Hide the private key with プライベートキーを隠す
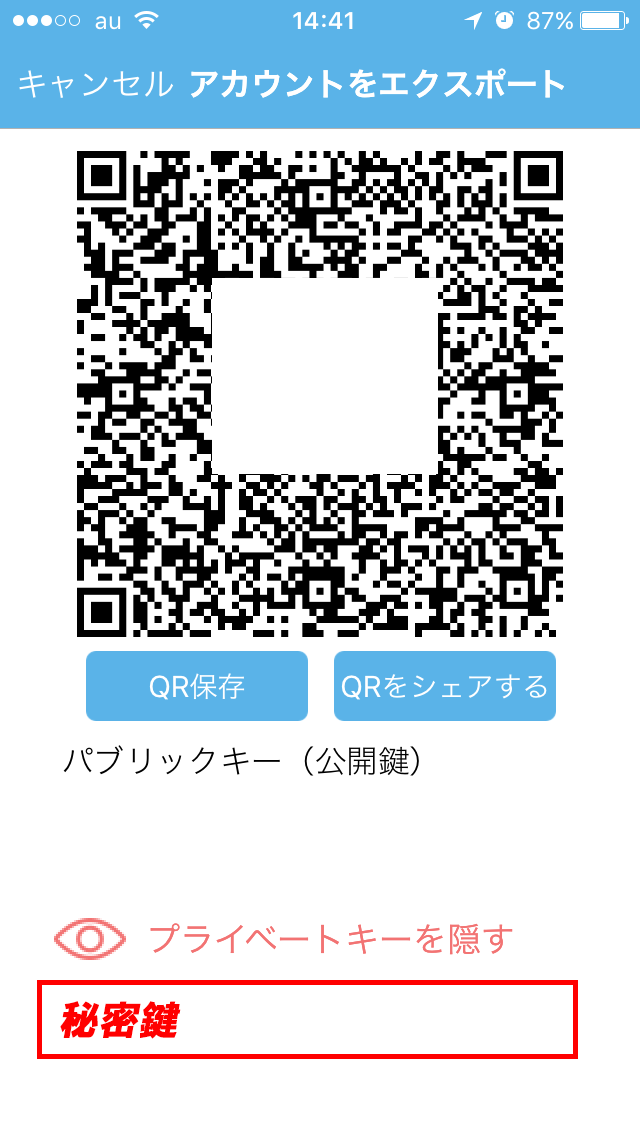 pyautogui.click(x=283, y=939)
